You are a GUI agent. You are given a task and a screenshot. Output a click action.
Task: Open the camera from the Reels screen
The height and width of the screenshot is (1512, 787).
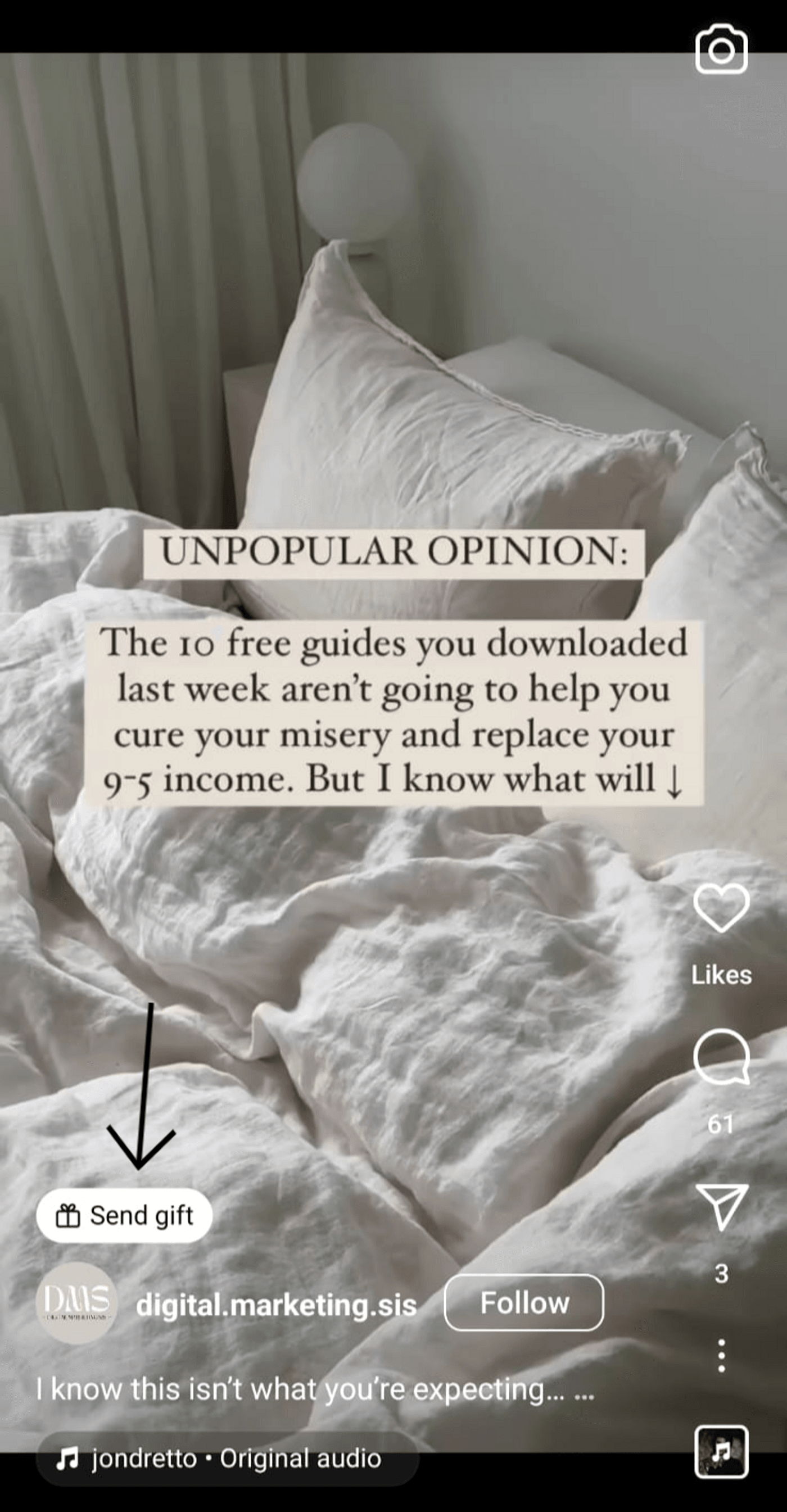pos(722,49)
